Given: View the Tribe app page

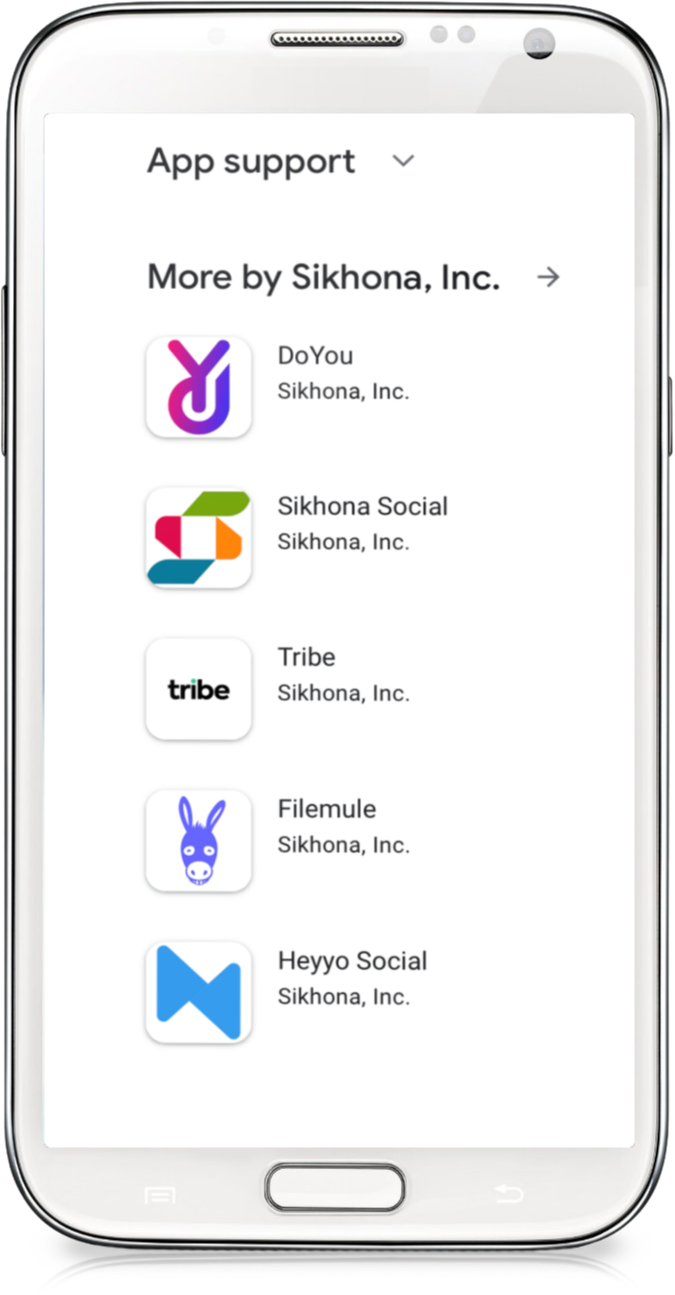Looking at the screenshot, I should (340, 689).
